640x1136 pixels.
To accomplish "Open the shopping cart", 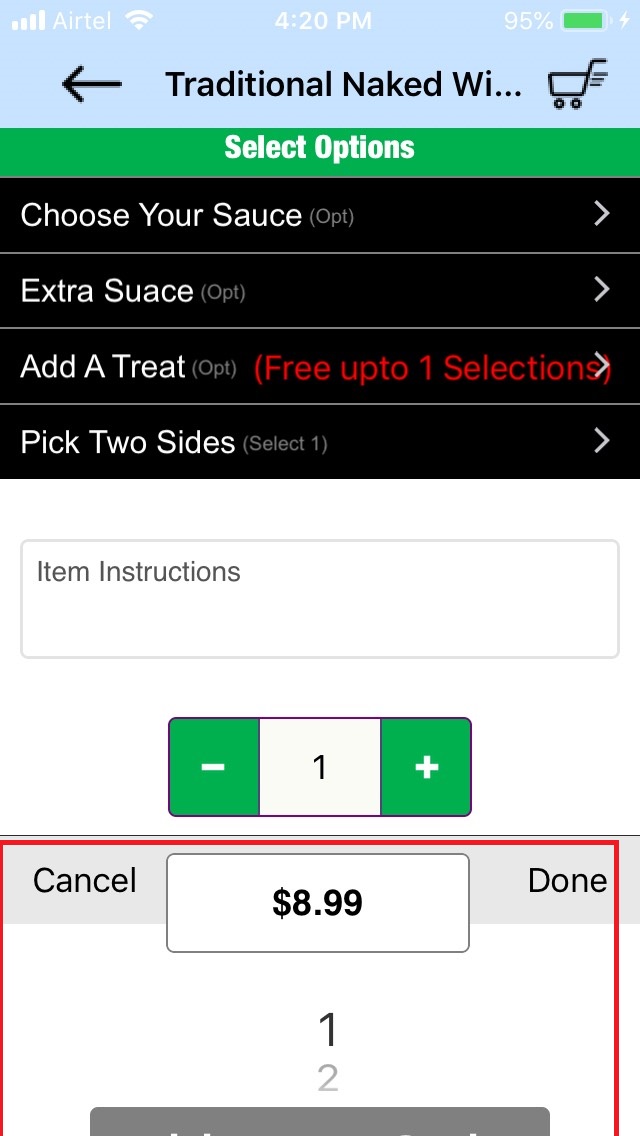I will (x=578, y=85).
